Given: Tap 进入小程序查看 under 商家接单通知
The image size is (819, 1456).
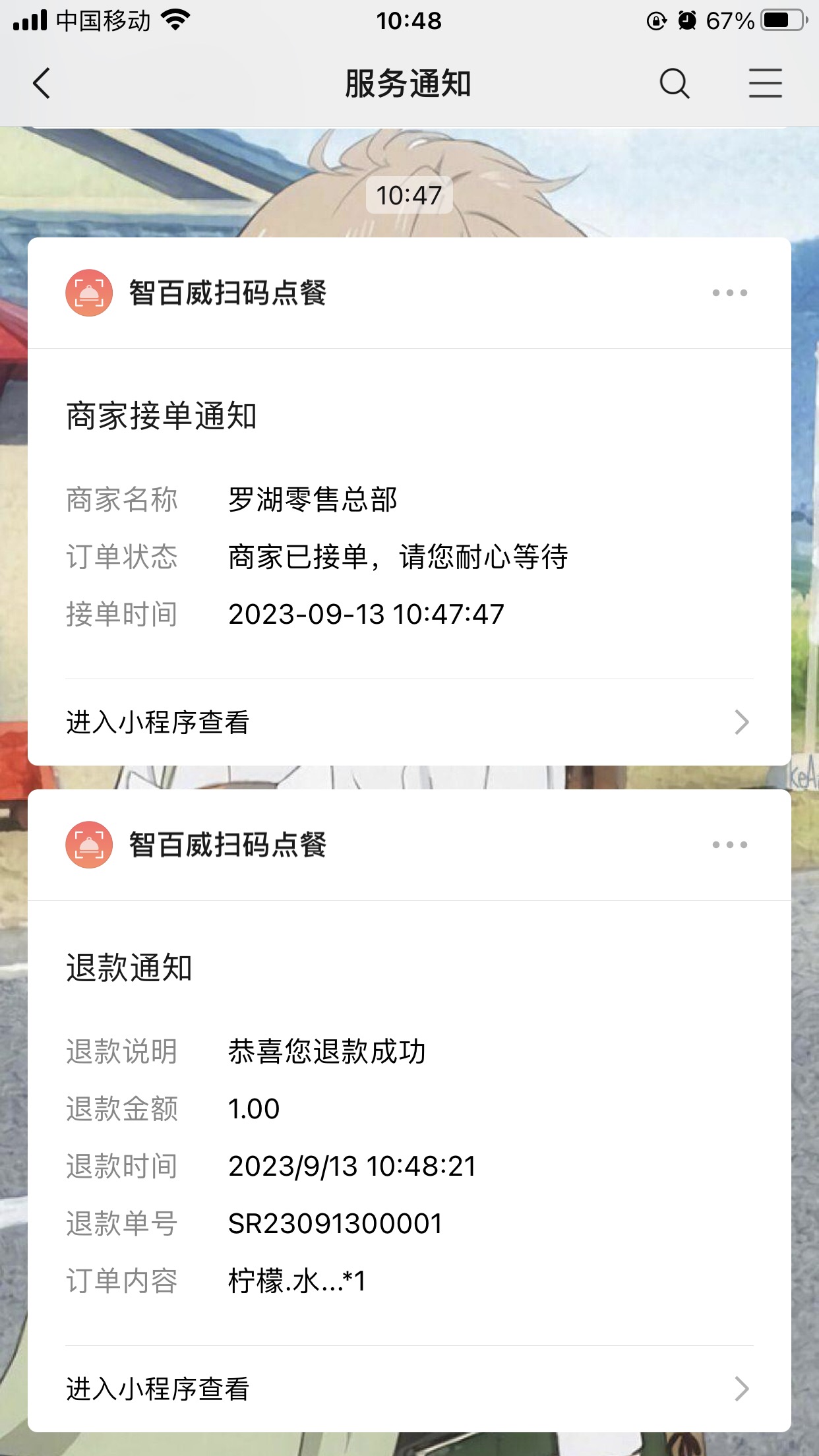Looking at the screenshot, I should [x=409, y=723].
